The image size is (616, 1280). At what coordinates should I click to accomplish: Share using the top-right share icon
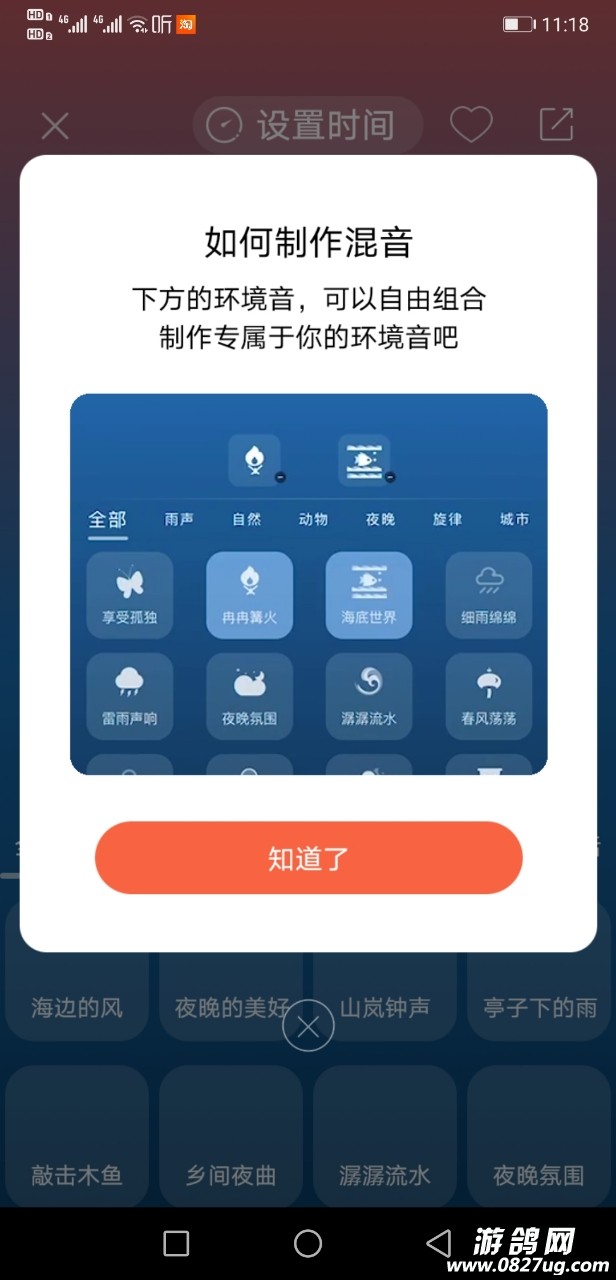[x=556, y=125]
